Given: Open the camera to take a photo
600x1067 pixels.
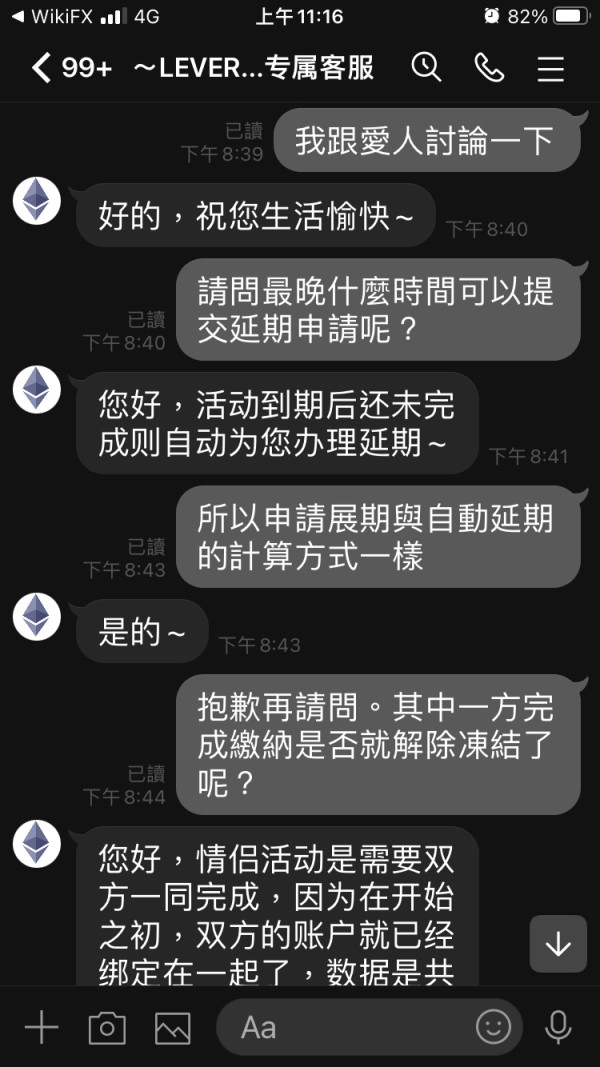Looking at the screenshot, I should [x=107, y=1028].
